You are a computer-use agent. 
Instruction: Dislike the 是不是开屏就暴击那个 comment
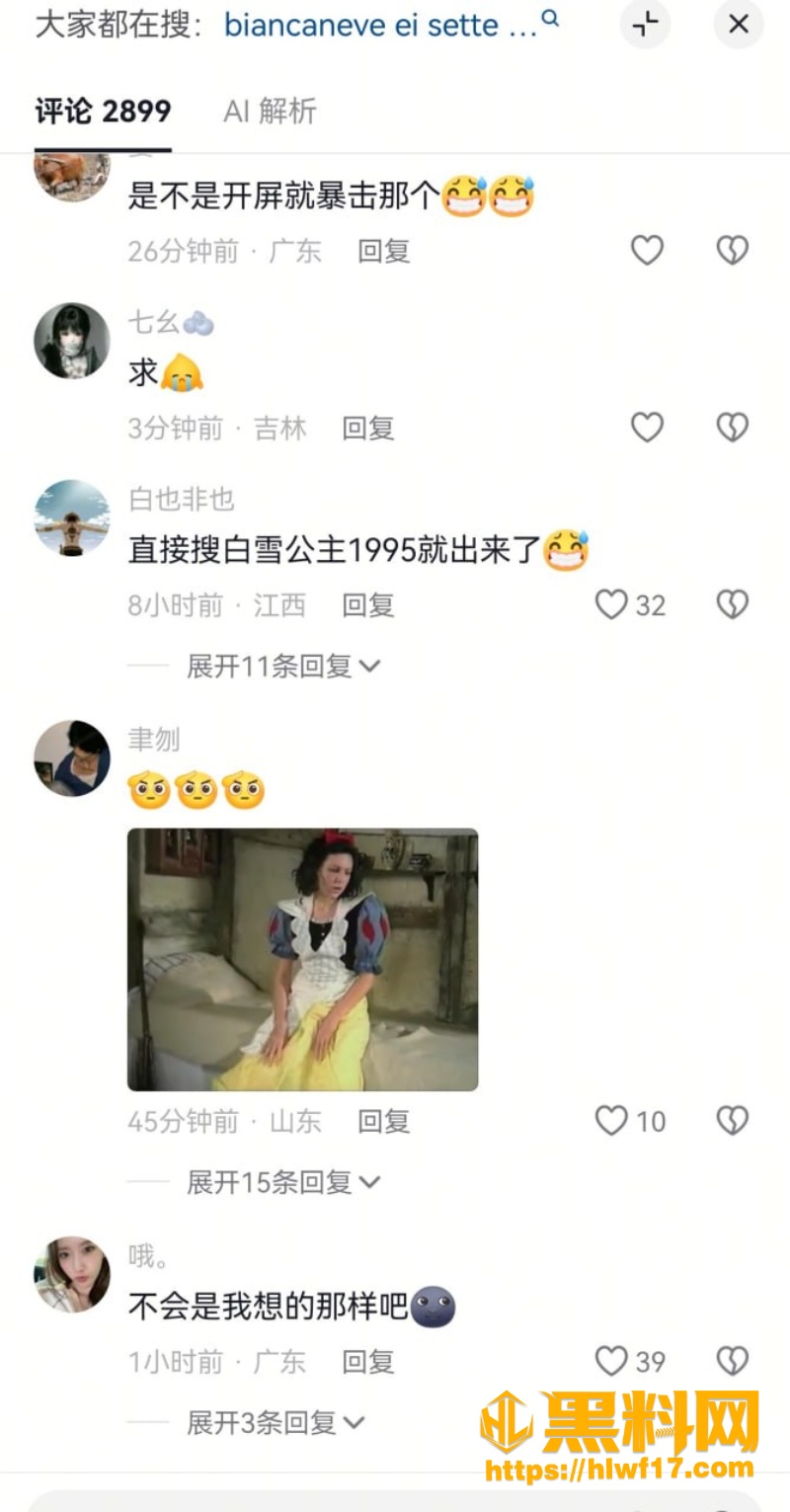(732, 251)
